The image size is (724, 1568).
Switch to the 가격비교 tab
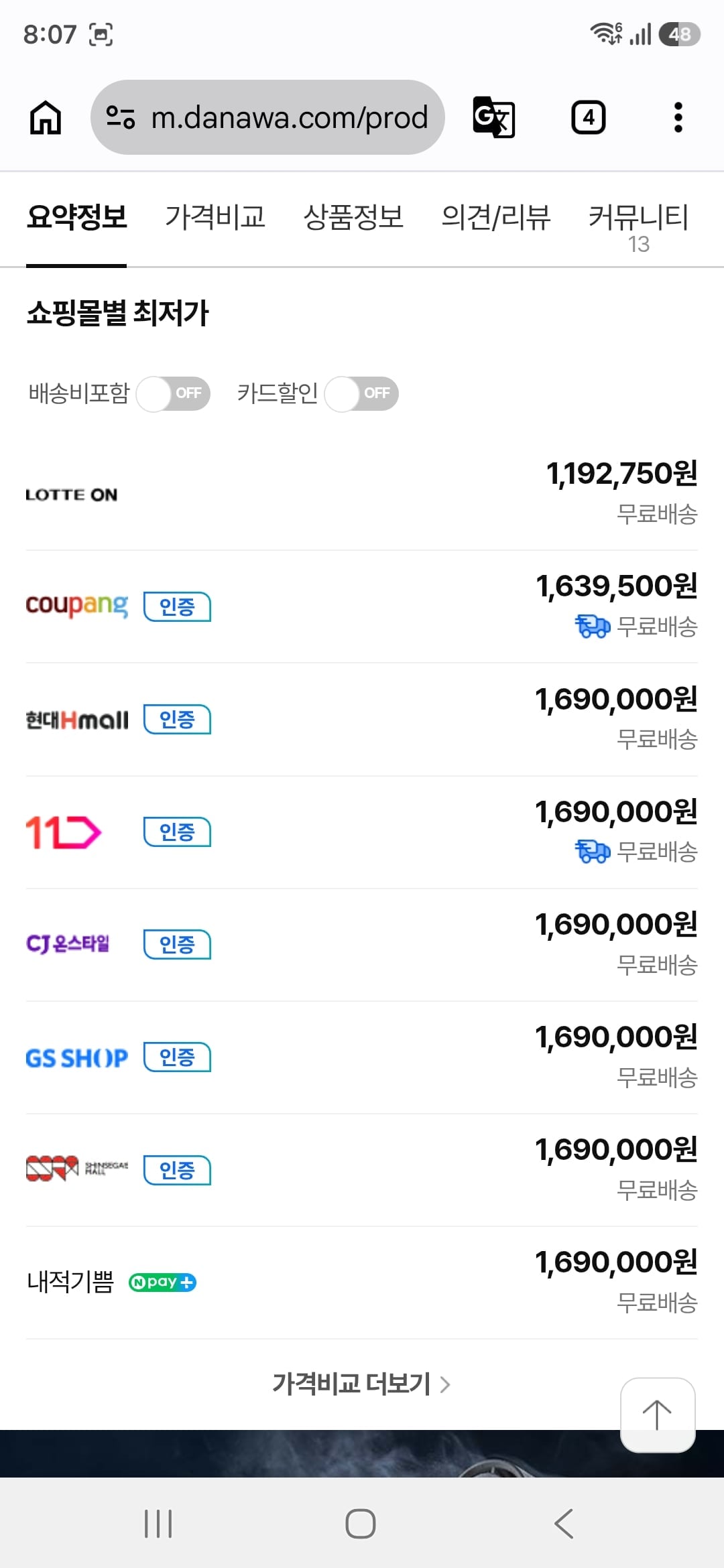(x=215, y=218)
